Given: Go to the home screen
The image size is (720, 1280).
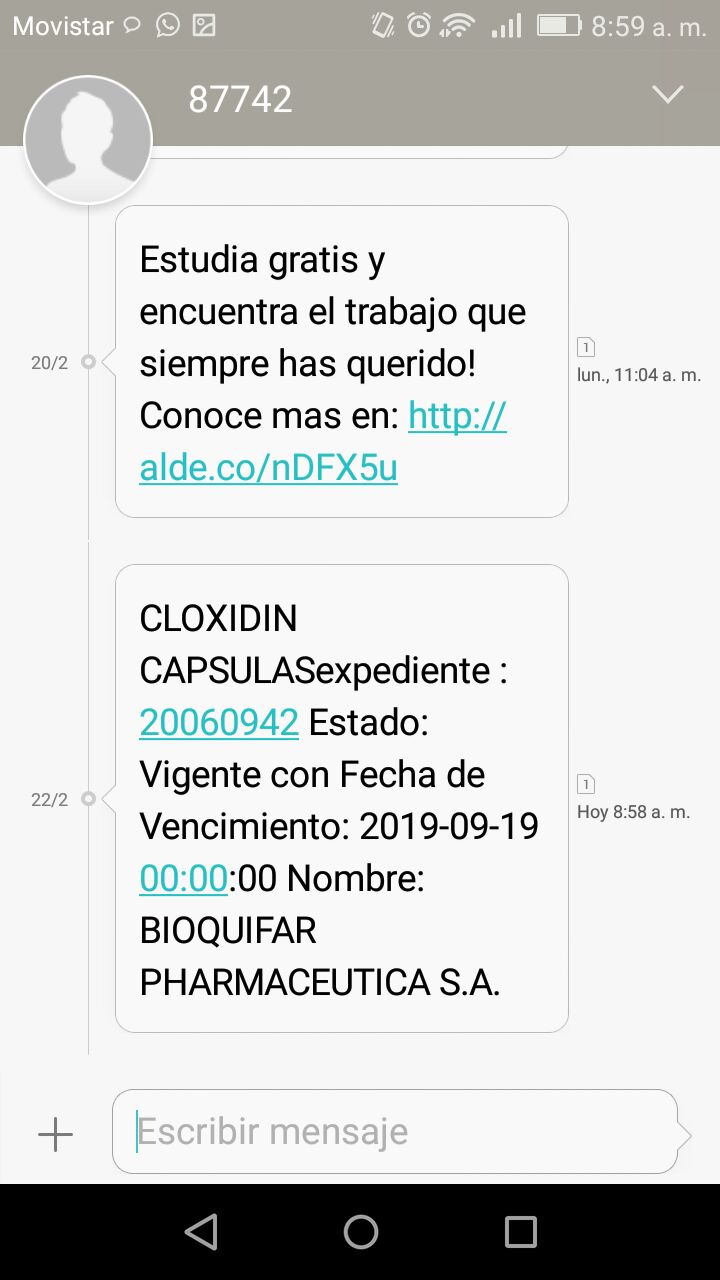Looking at the screenshot, I should click(360, 1231).
